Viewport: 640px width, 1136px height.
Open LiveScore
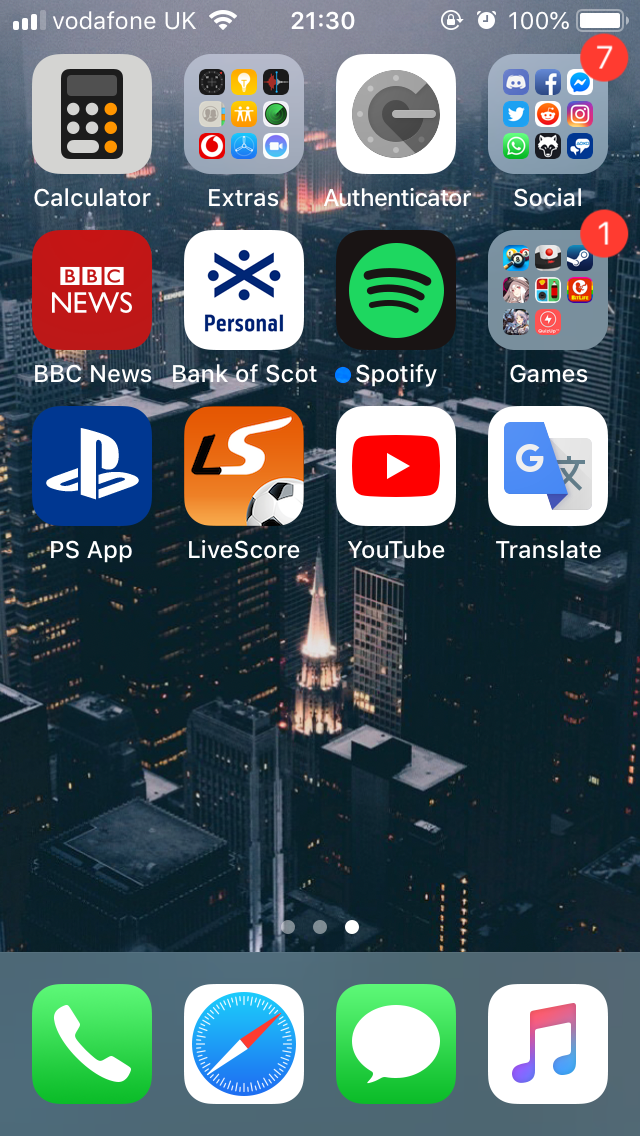(x=244, y=466)
